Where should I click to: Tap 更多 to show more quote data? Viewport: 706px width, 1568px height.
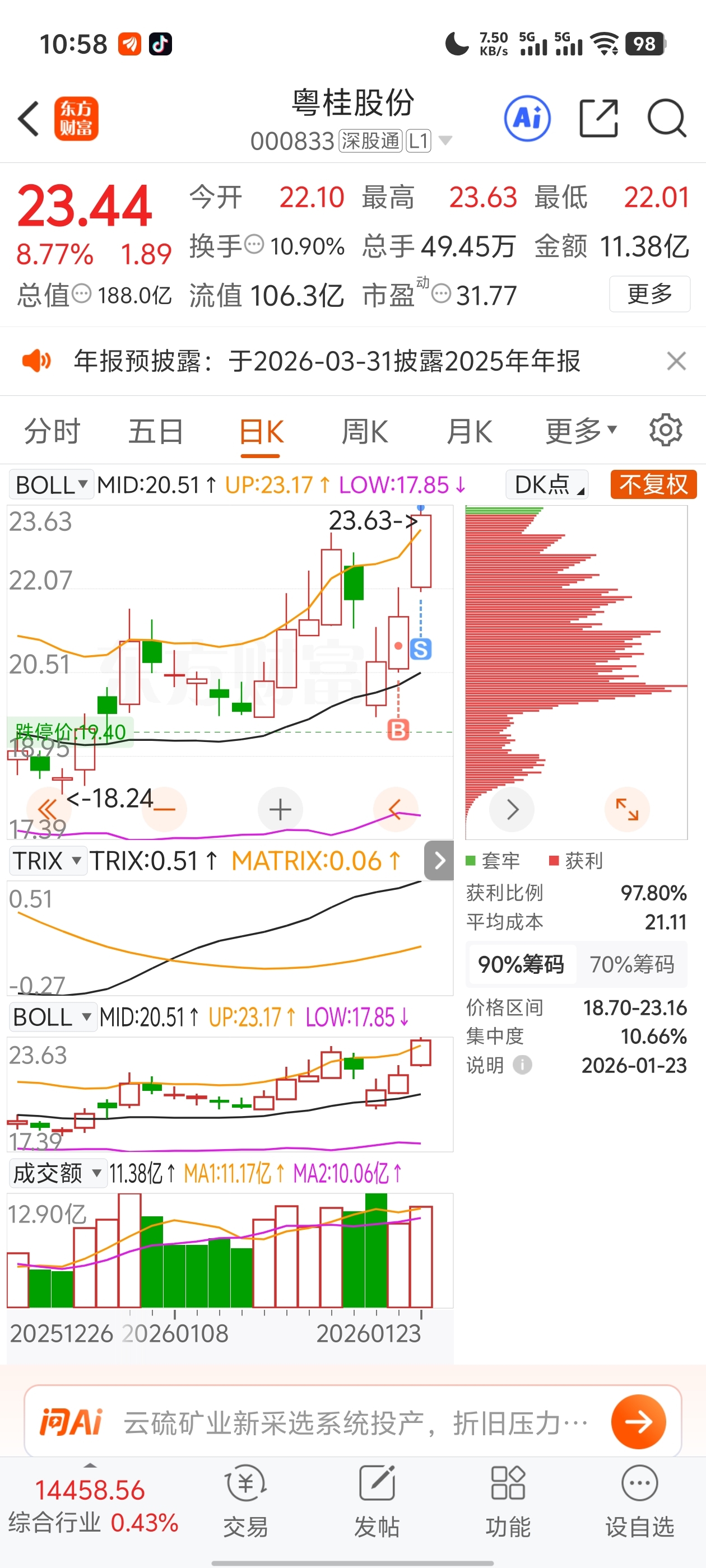pyautogui.click(x=649, y=294)
